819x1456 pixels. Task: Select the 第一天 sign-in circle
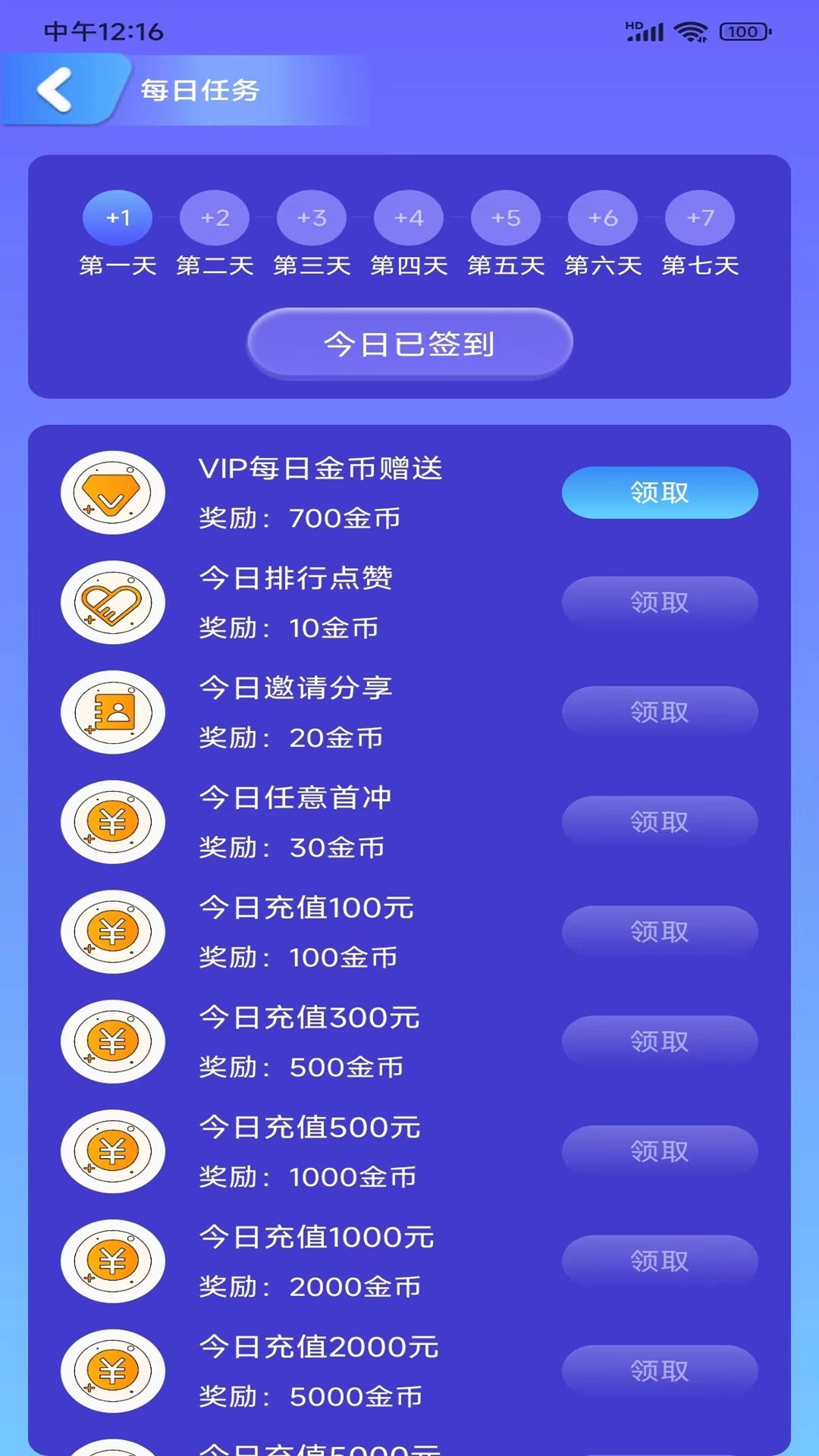(117, 217)
